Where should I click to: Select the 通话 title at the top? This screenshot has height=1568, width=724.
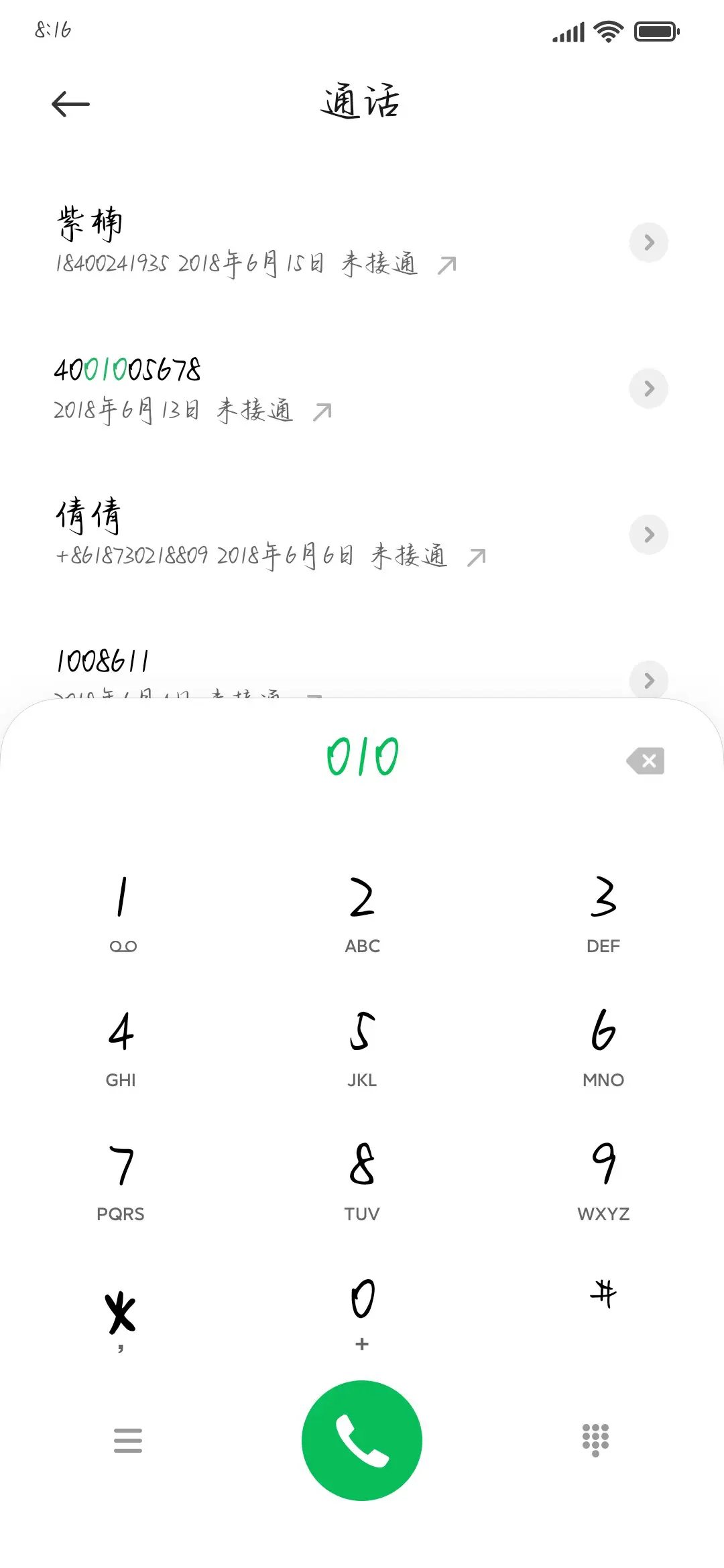pos(361,102)
